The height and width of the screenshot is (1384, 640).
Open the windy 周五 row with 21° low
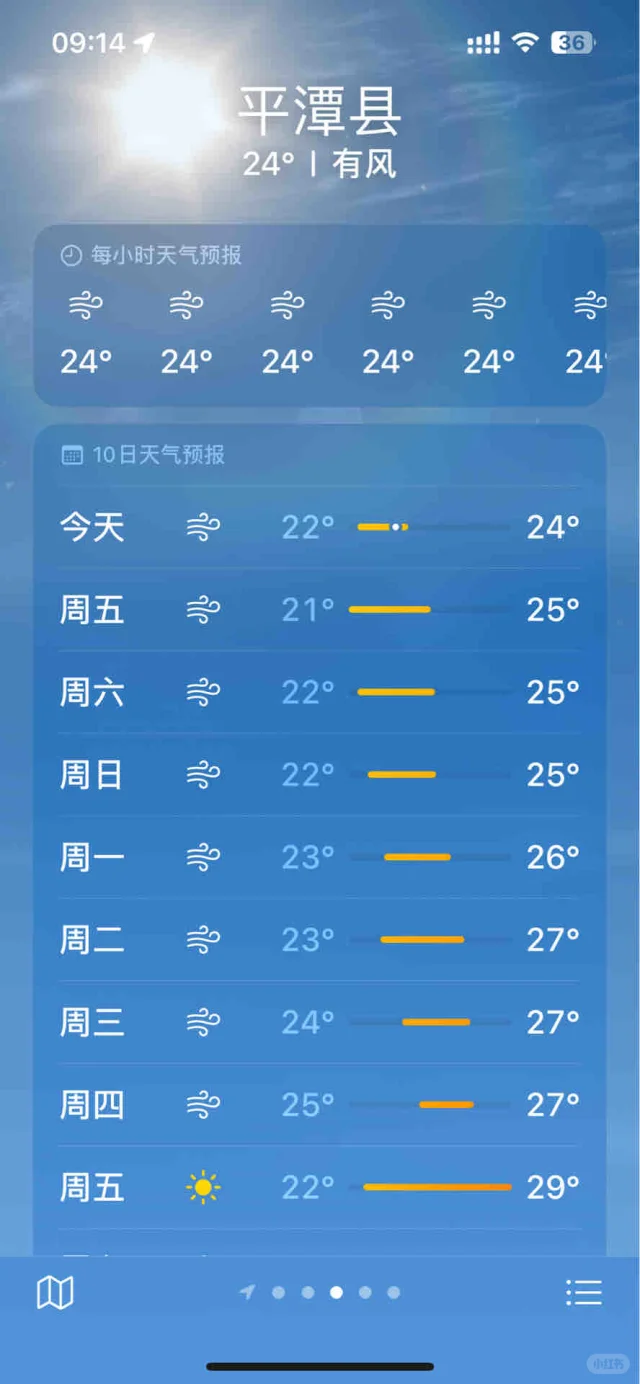320,609
